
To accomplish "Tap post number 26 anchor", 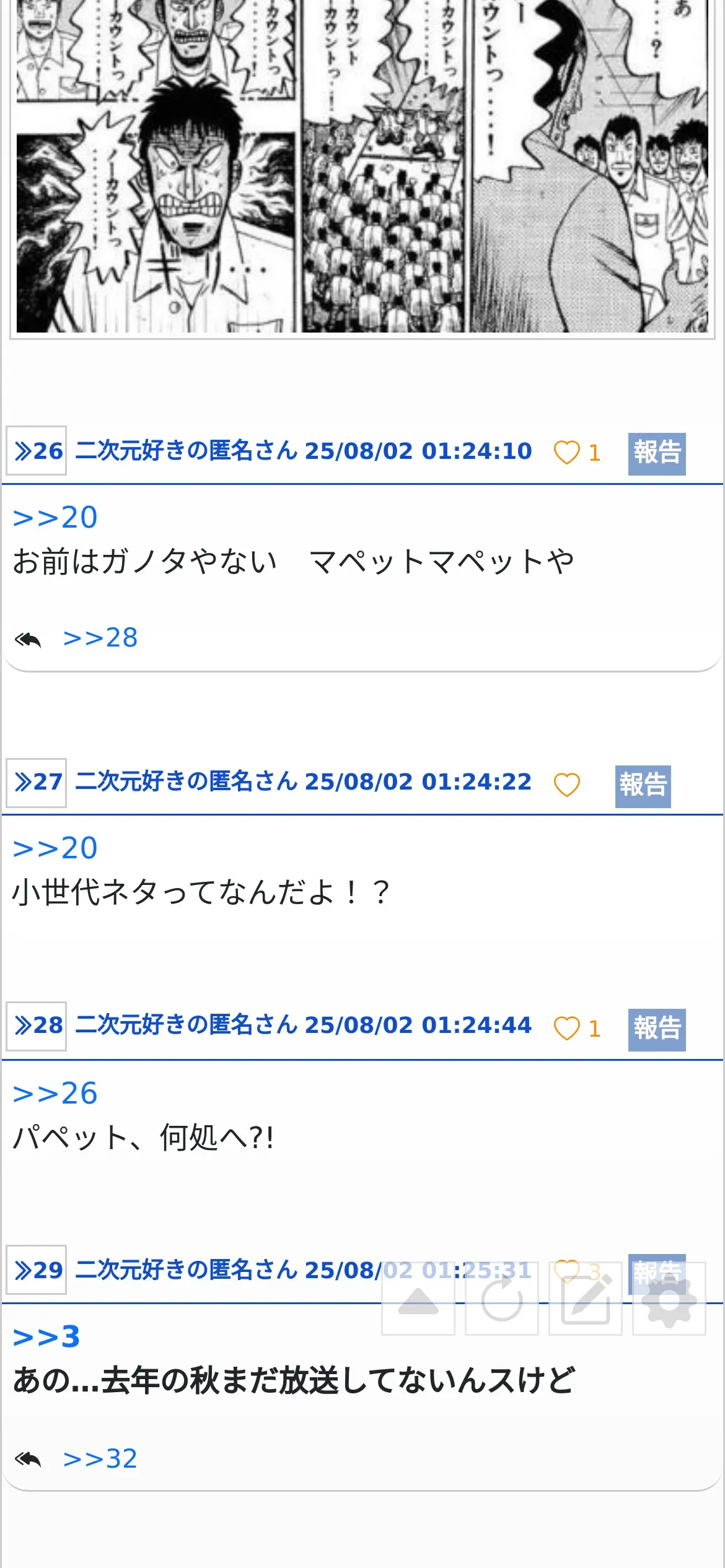I will 37,450.
